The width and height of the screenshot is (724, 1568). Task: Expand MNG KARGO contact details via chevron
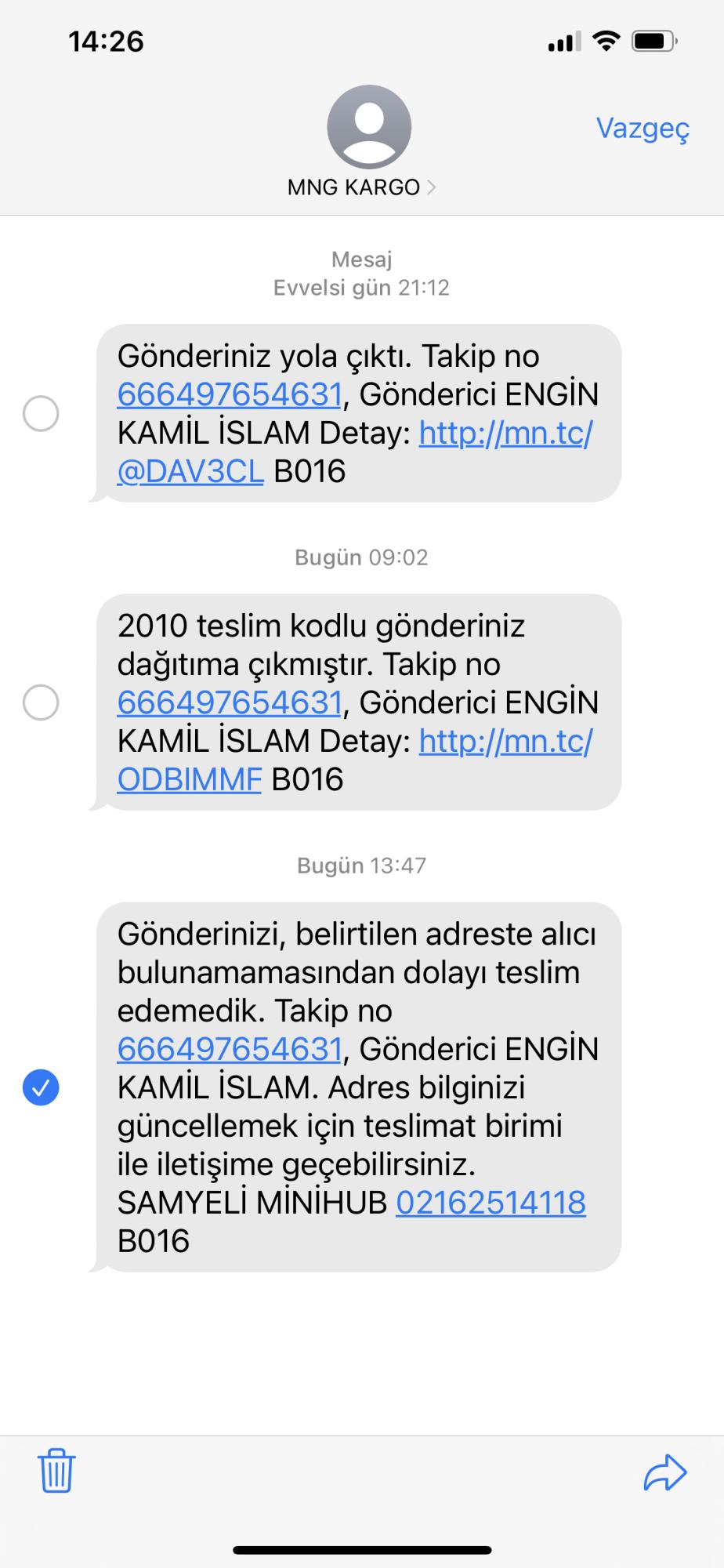click(x=432, y=187)
